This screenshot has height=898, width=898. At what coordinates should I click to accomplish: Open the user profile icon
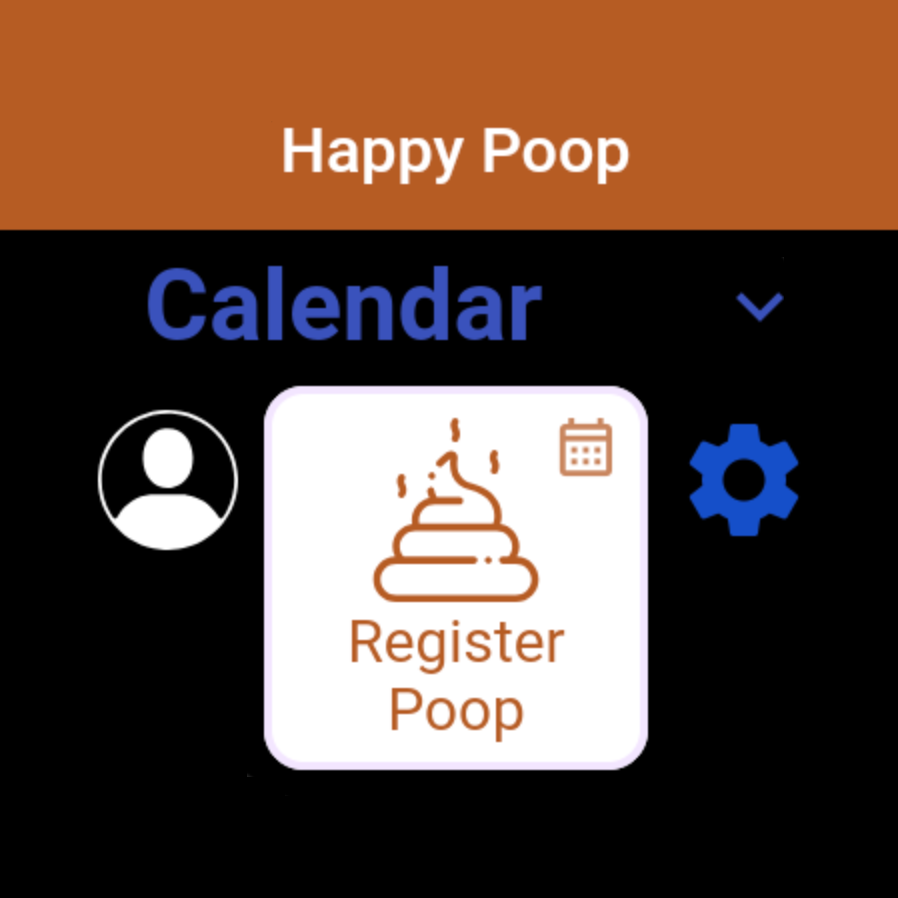[168, 479]
